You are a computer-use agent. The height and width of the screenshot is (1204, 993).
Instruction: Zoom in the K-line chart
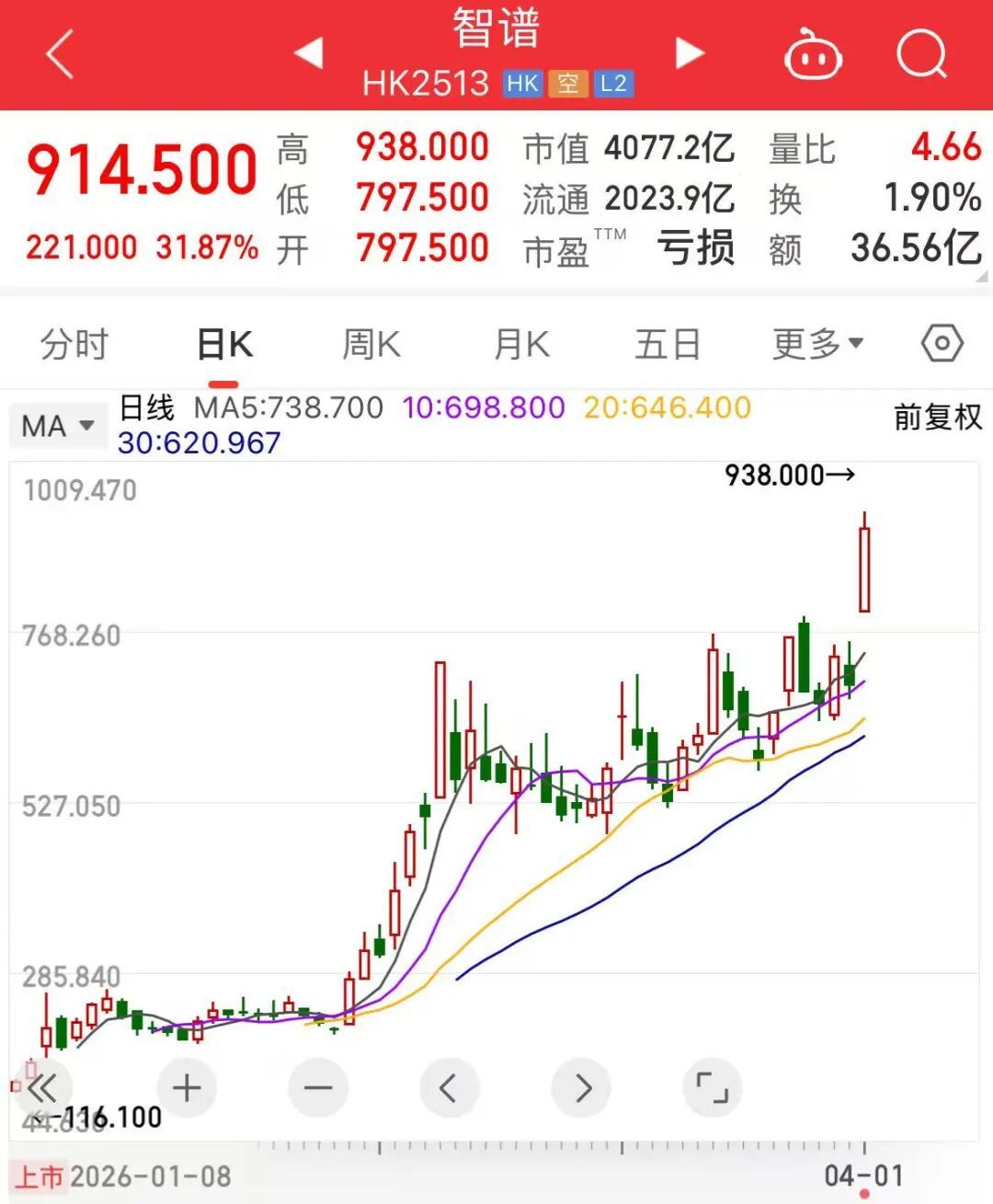187,1089
